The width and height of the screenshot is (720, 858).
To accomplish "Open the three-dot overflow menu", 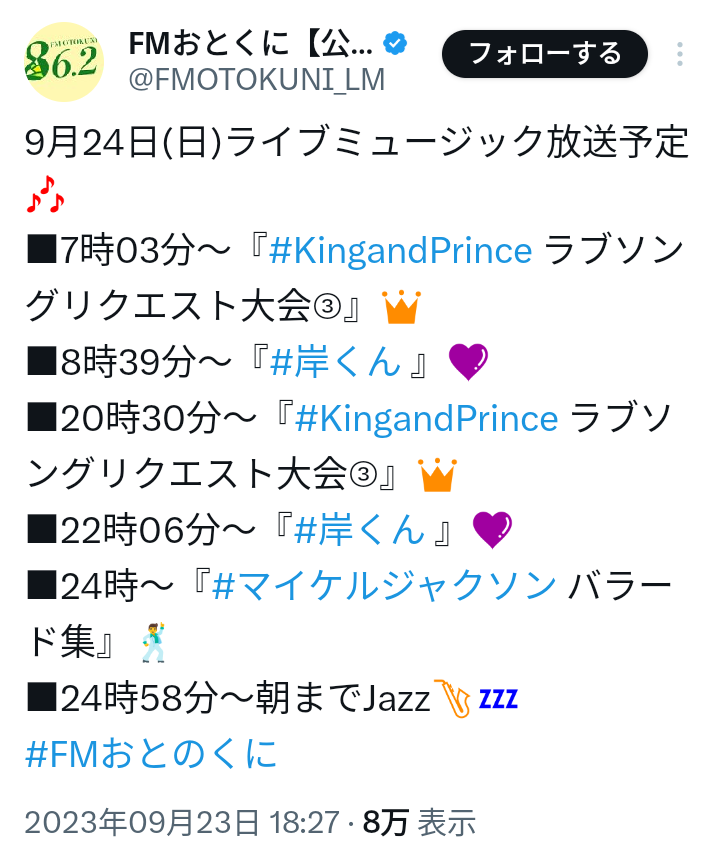I will click(x=682, y=54).
